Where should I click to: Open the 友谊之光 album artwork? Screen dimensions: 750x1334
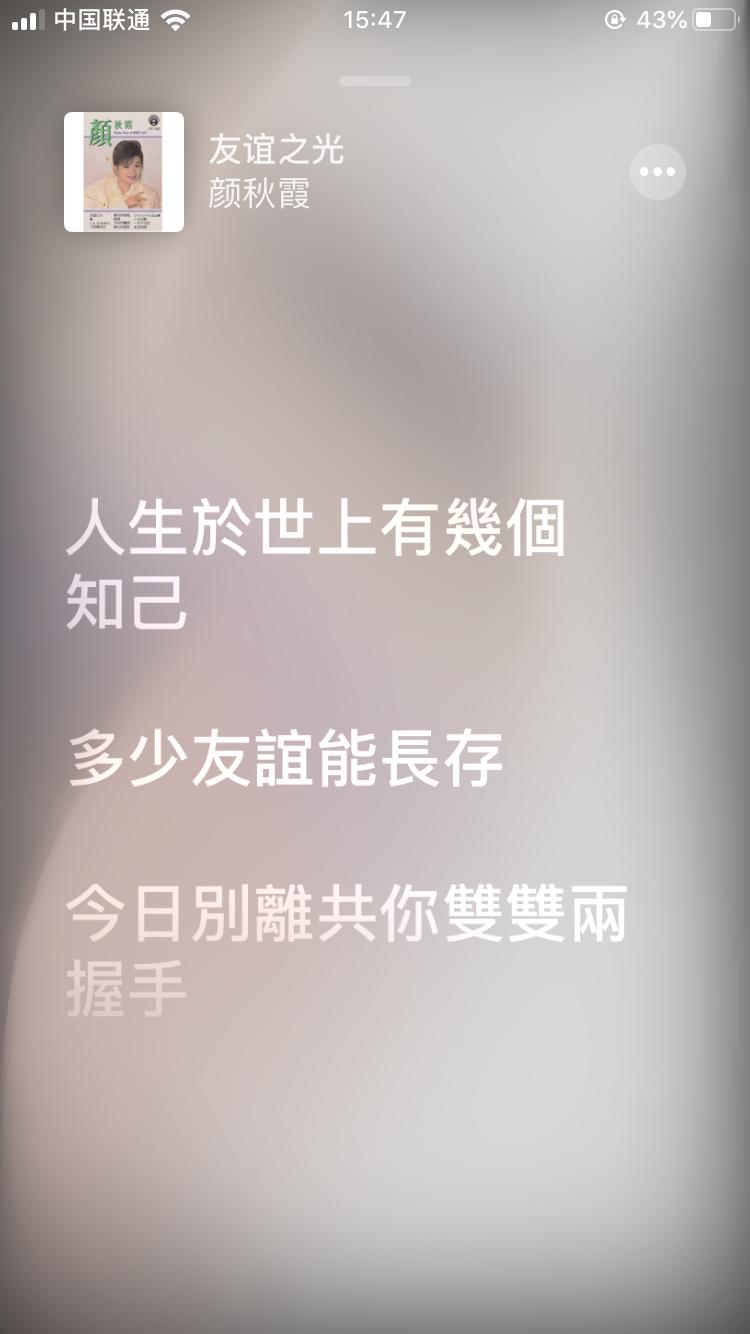pos(123,171)
